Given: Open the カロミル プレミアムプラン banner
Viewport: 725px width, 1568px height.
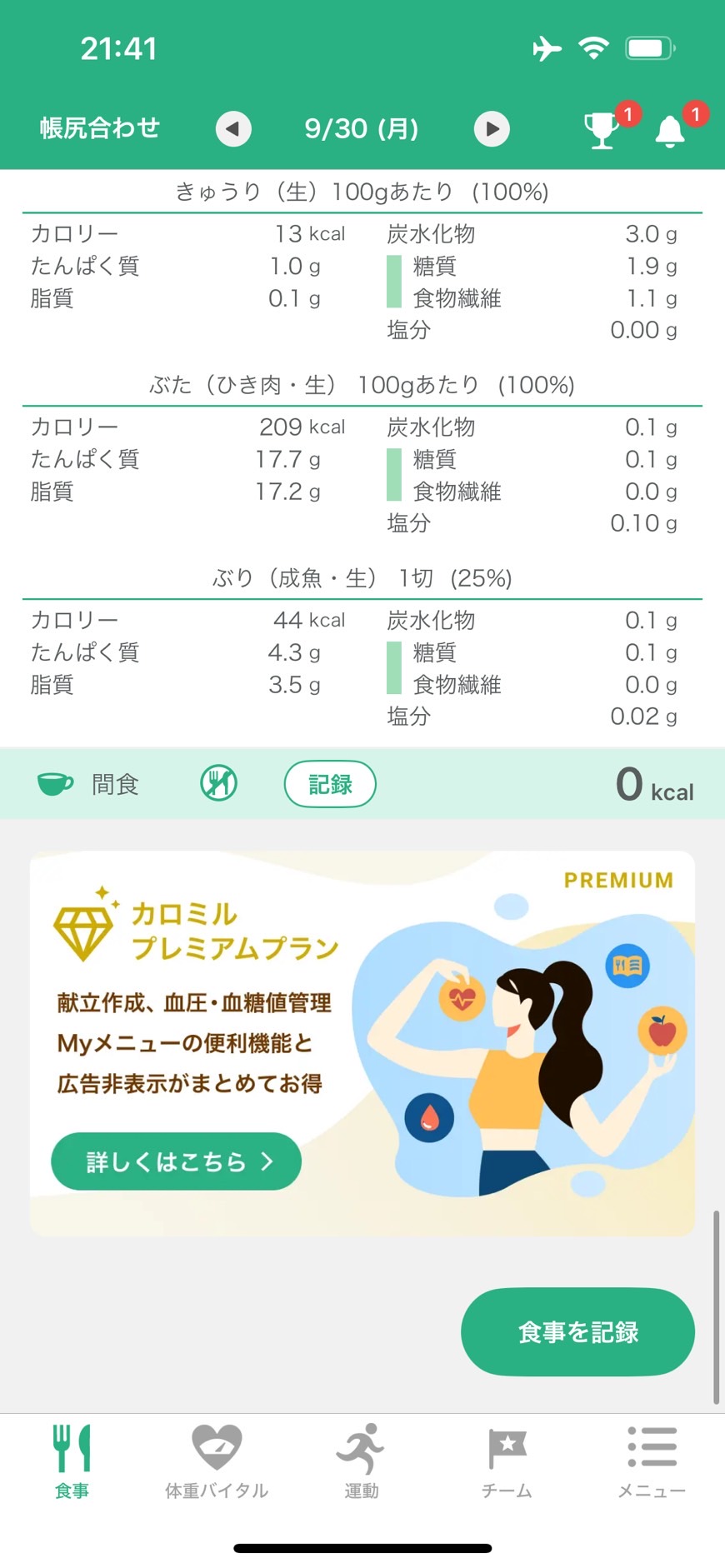Looking at the screenshot, I should [x=362, y=1042].
